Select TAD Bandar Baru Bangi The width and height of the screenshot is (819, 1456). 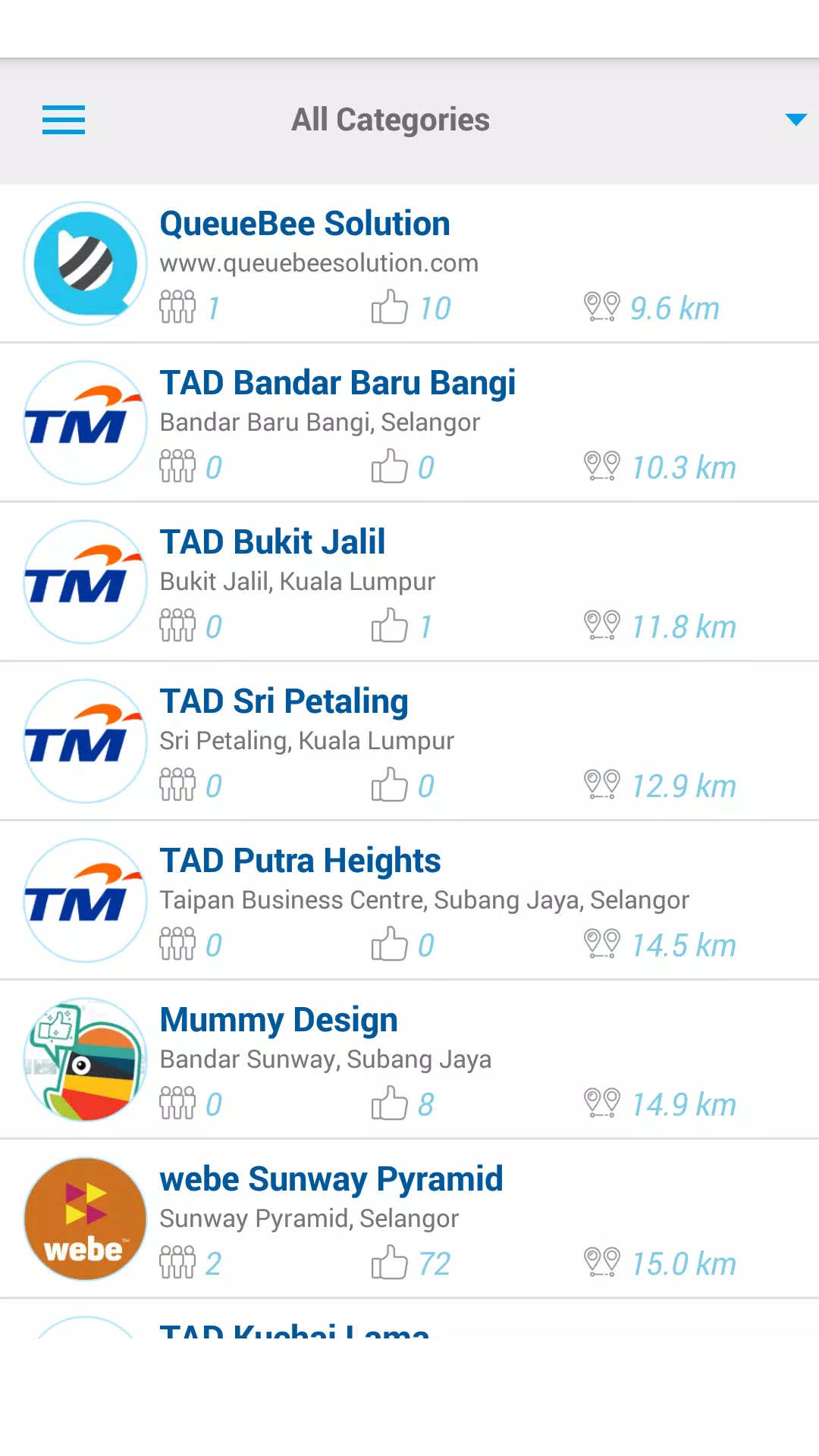click(409, 422)
